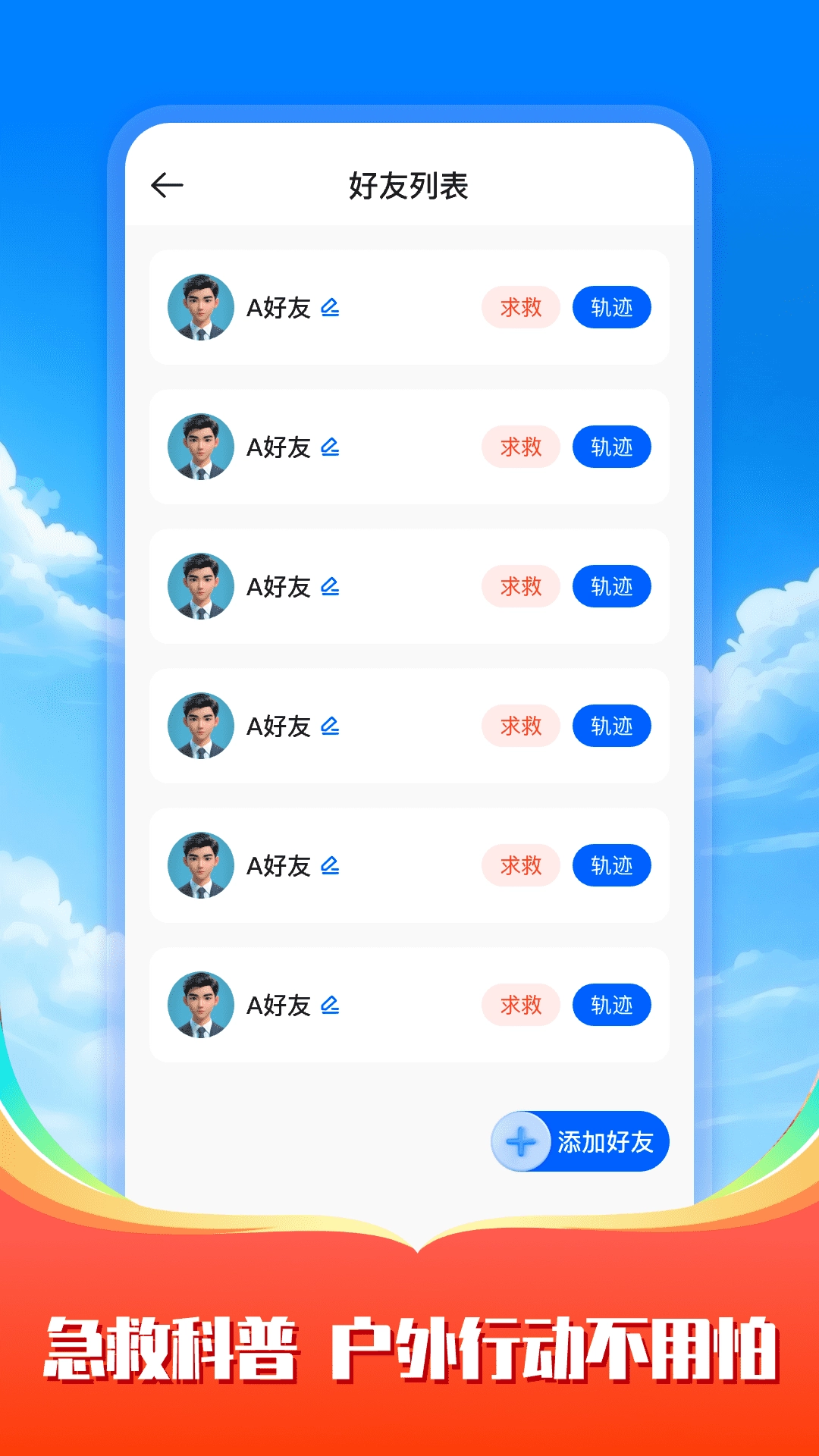View 轨迹 track of the first friend
This screenshot has height=1456, width=819.
click(x=612, y=307)
